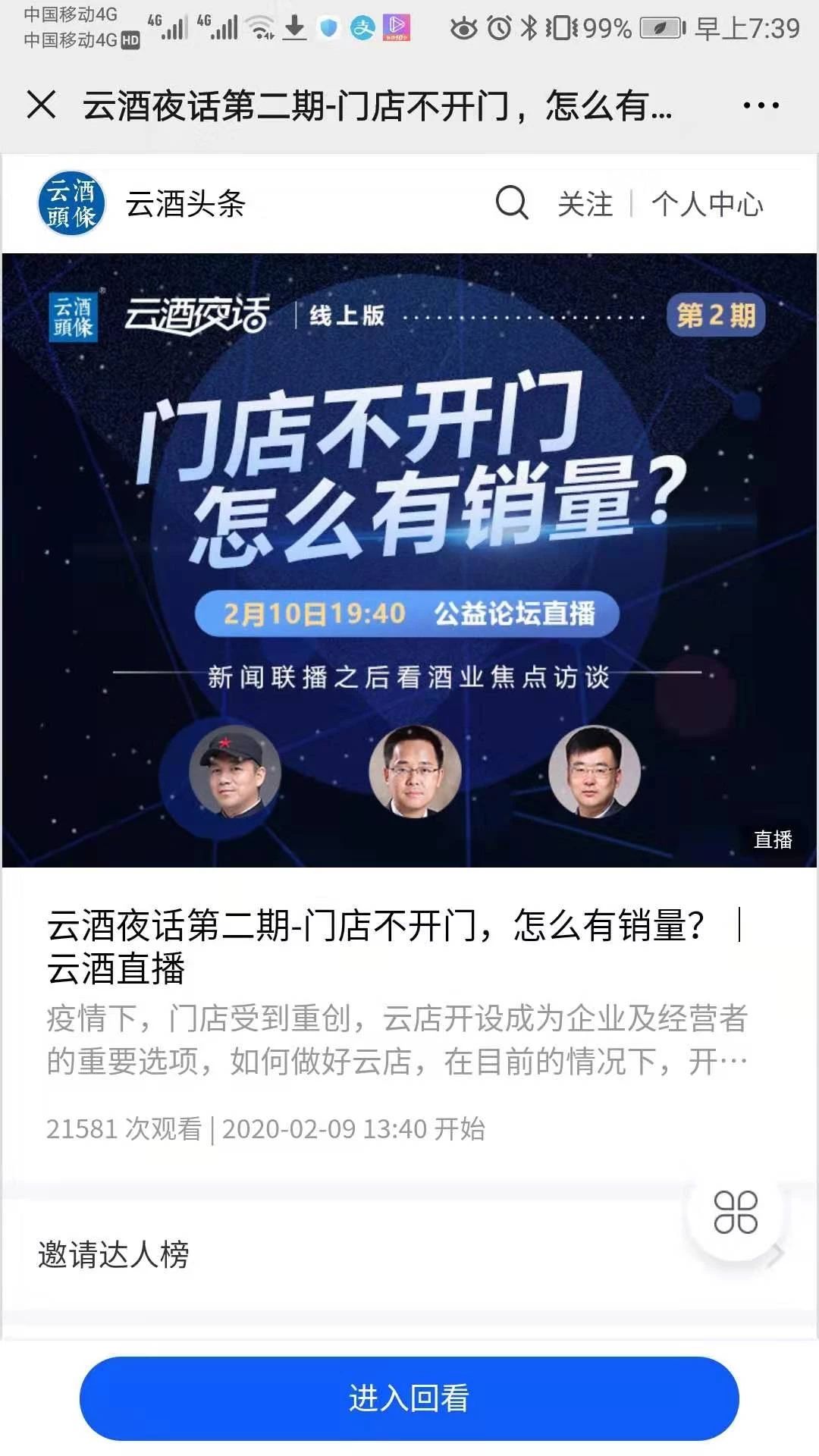Viewport: 819px width, 1456px height.
Task: Tap the search magnifier icon
Action: click(512, 203)
